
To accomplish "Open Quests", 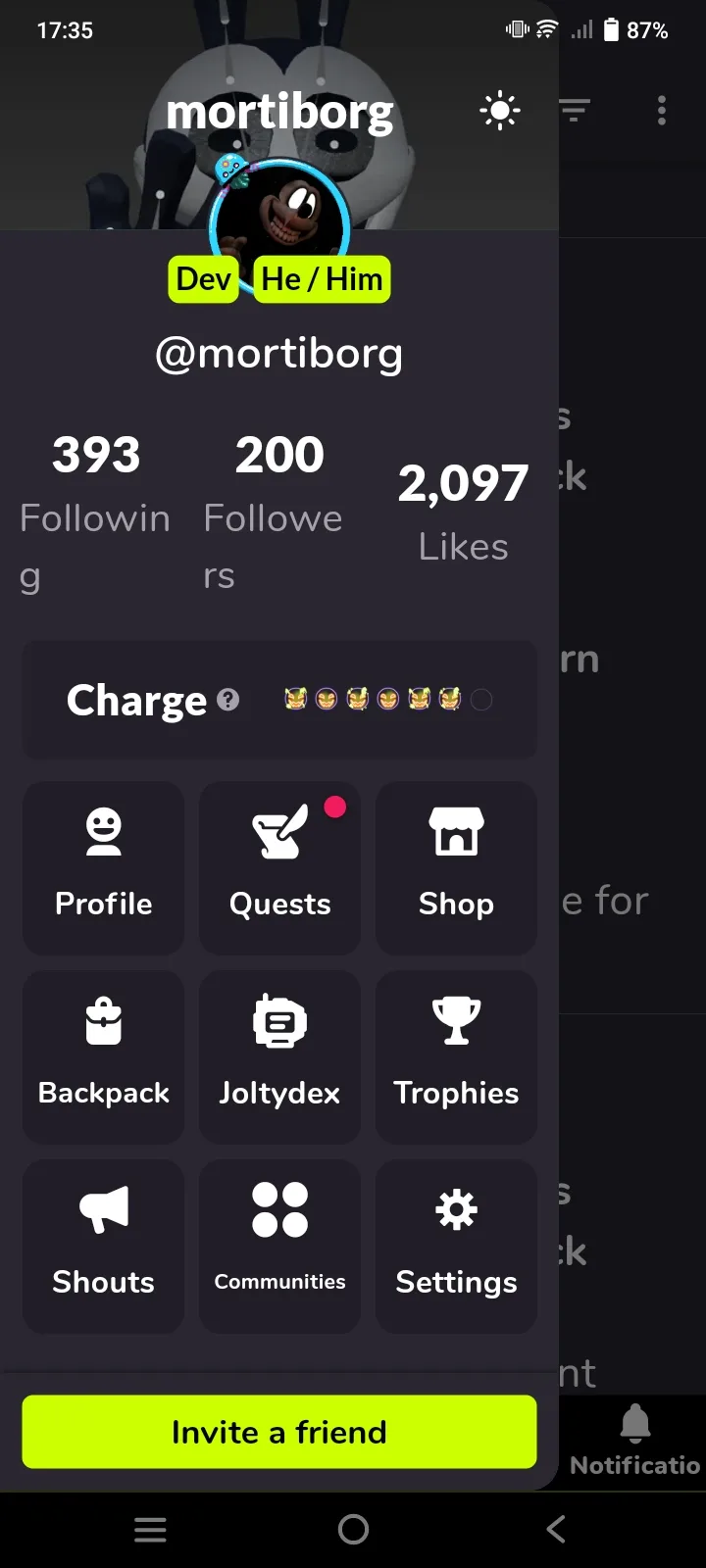I will coord(279,867).
